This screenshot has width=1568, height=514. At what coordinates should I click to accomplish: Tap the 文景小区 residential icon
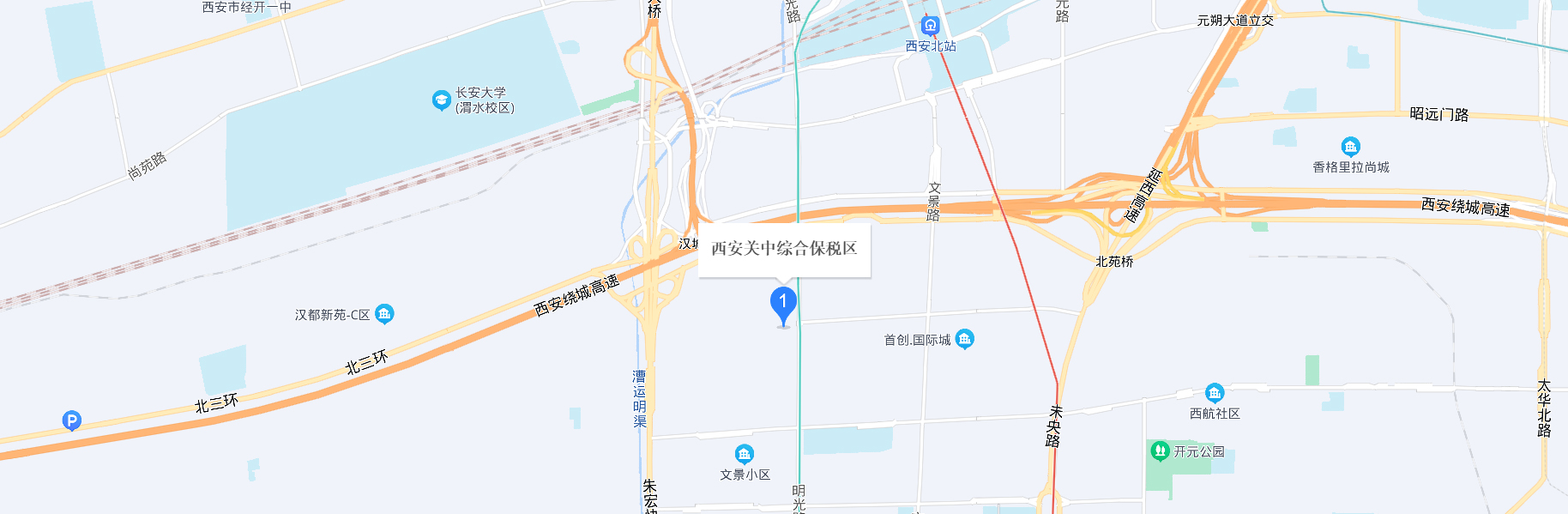point(744,454)
